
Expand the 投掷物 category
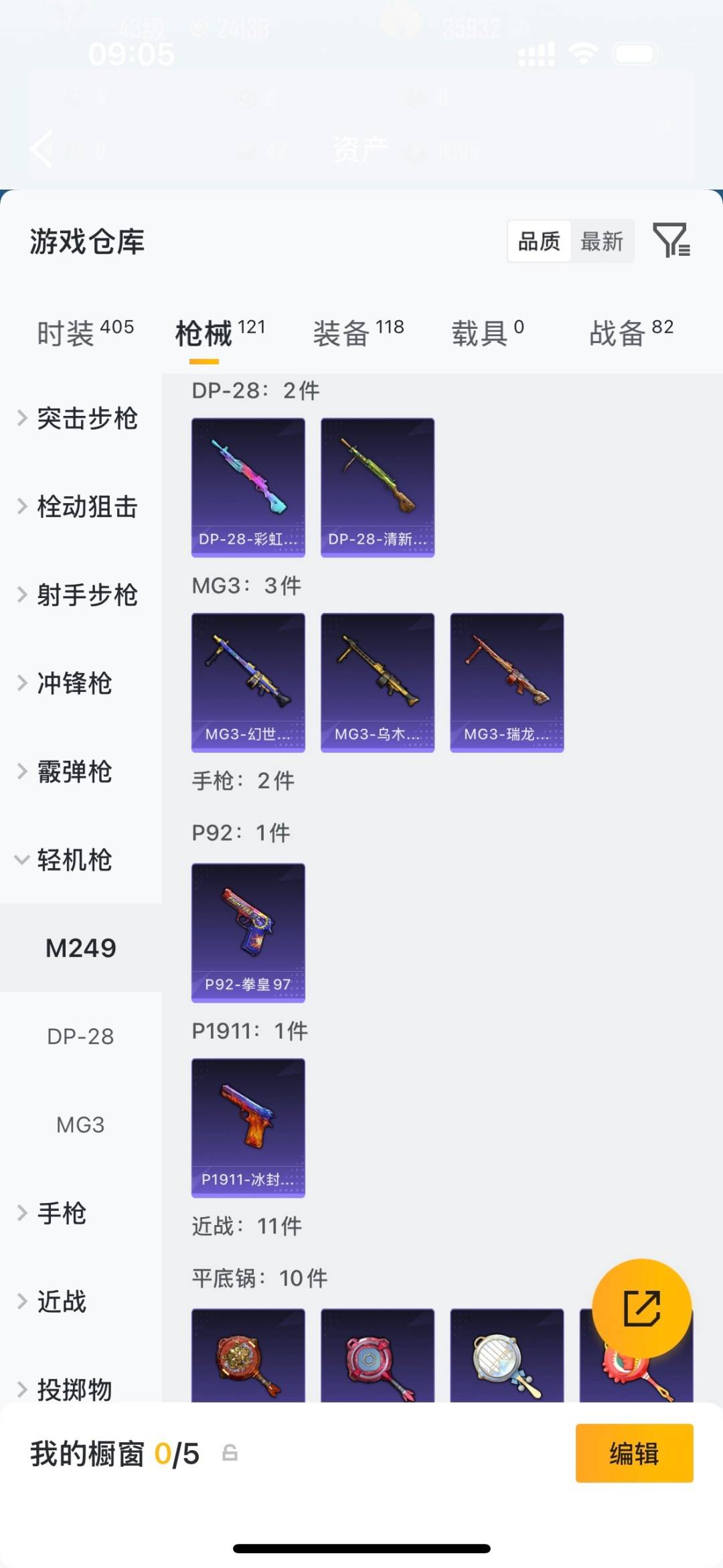74,1390
